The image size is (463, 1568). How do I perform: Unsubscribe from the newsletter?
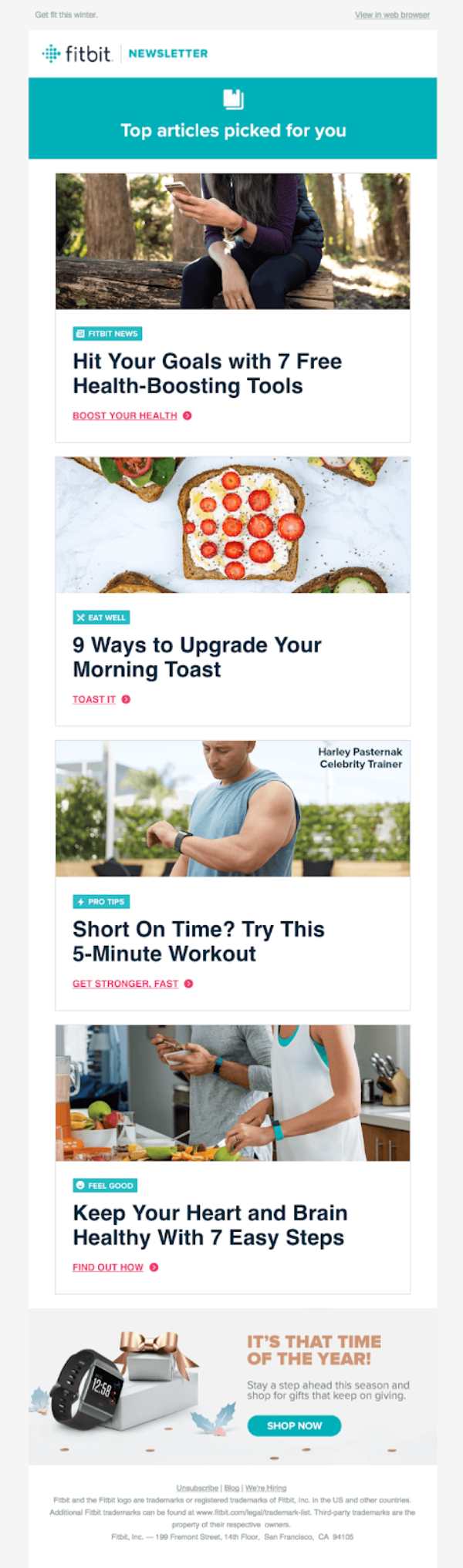tap(197, 1487)
